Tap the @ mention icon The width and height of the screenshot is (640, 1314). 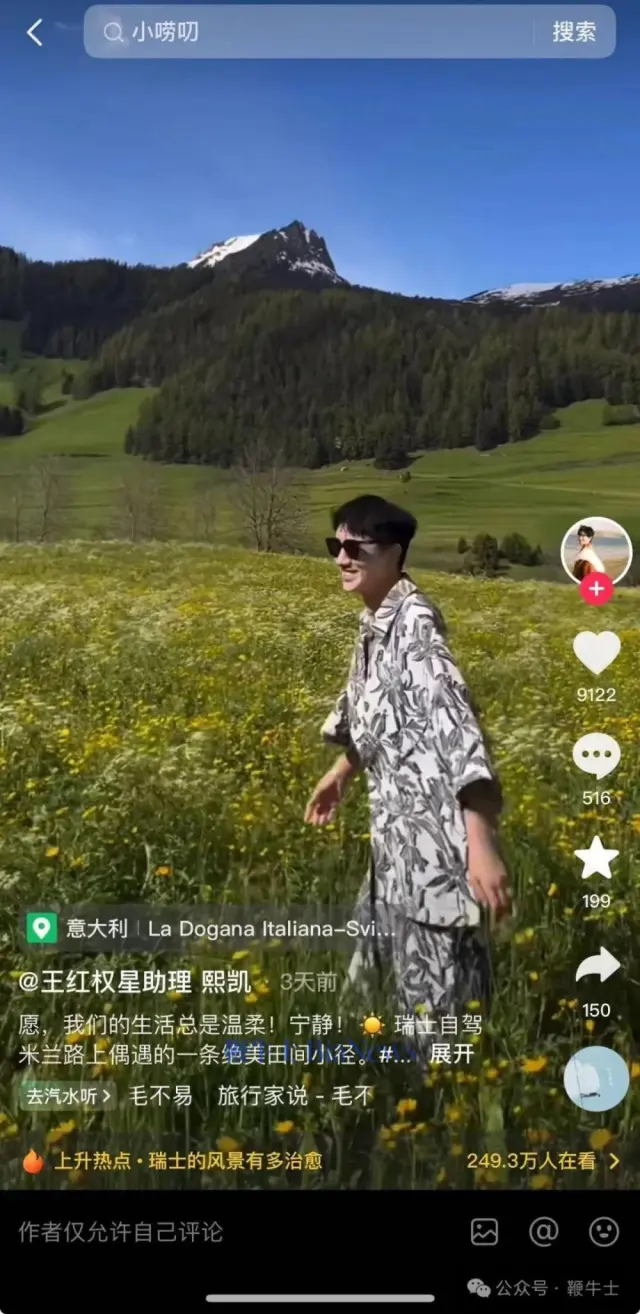point(543,1232)
